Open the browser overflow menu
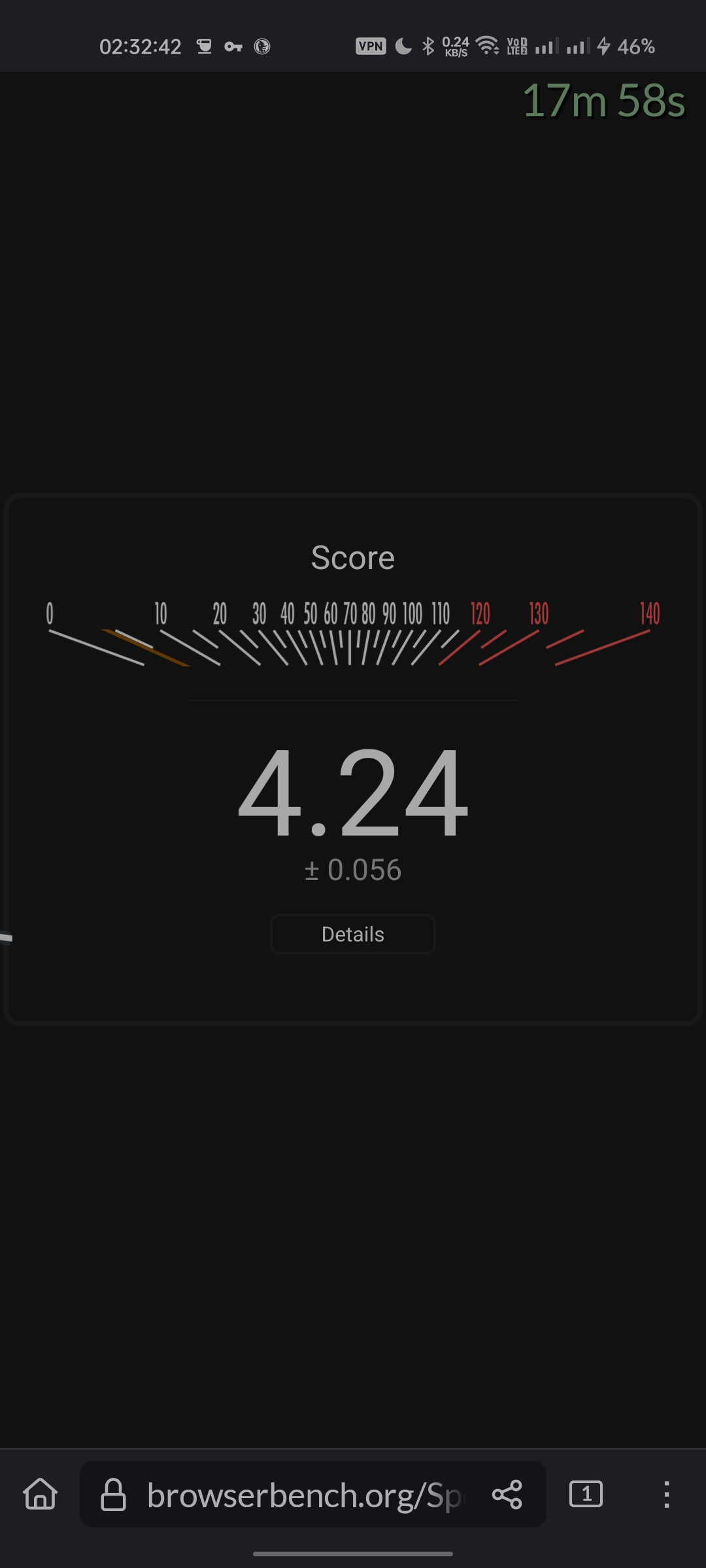 tap(666, 1494)
